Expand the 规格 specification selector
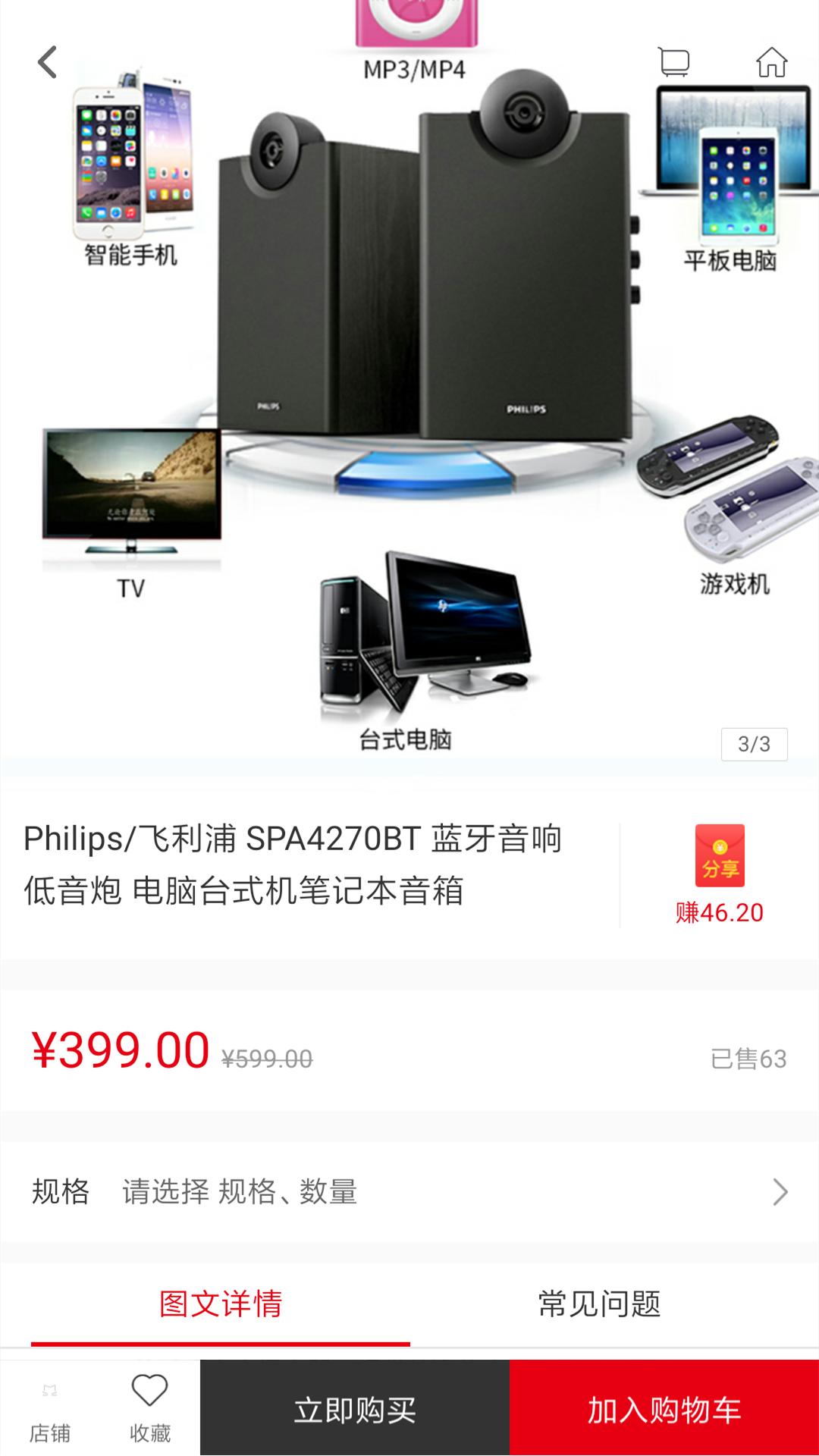819x1456 pixels. tap(409, 1191)
